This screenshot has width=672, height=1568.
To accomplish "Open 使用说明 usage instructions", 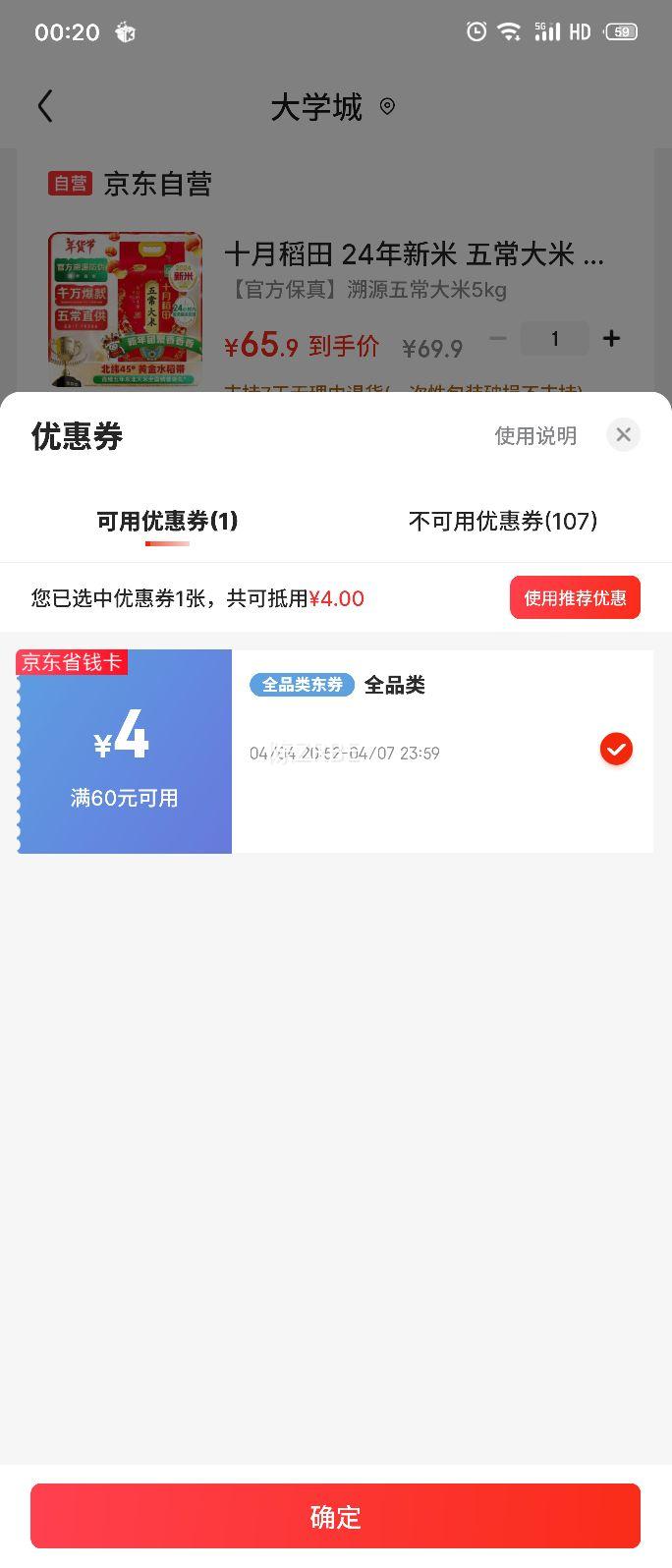I will (535, 436).
